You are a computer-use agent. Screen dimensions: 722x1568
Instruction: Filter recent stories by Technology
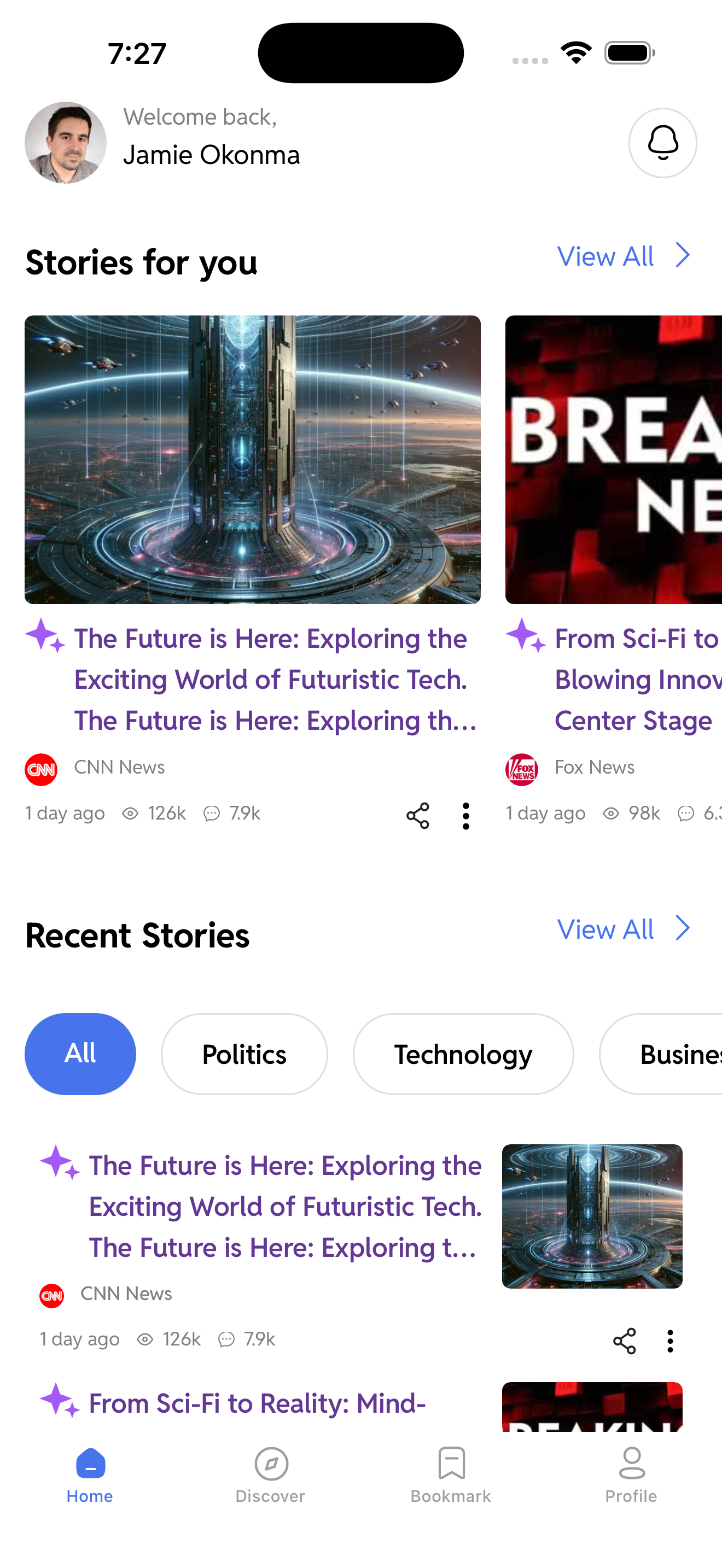pyautogui.click(x=463, y=1054)
